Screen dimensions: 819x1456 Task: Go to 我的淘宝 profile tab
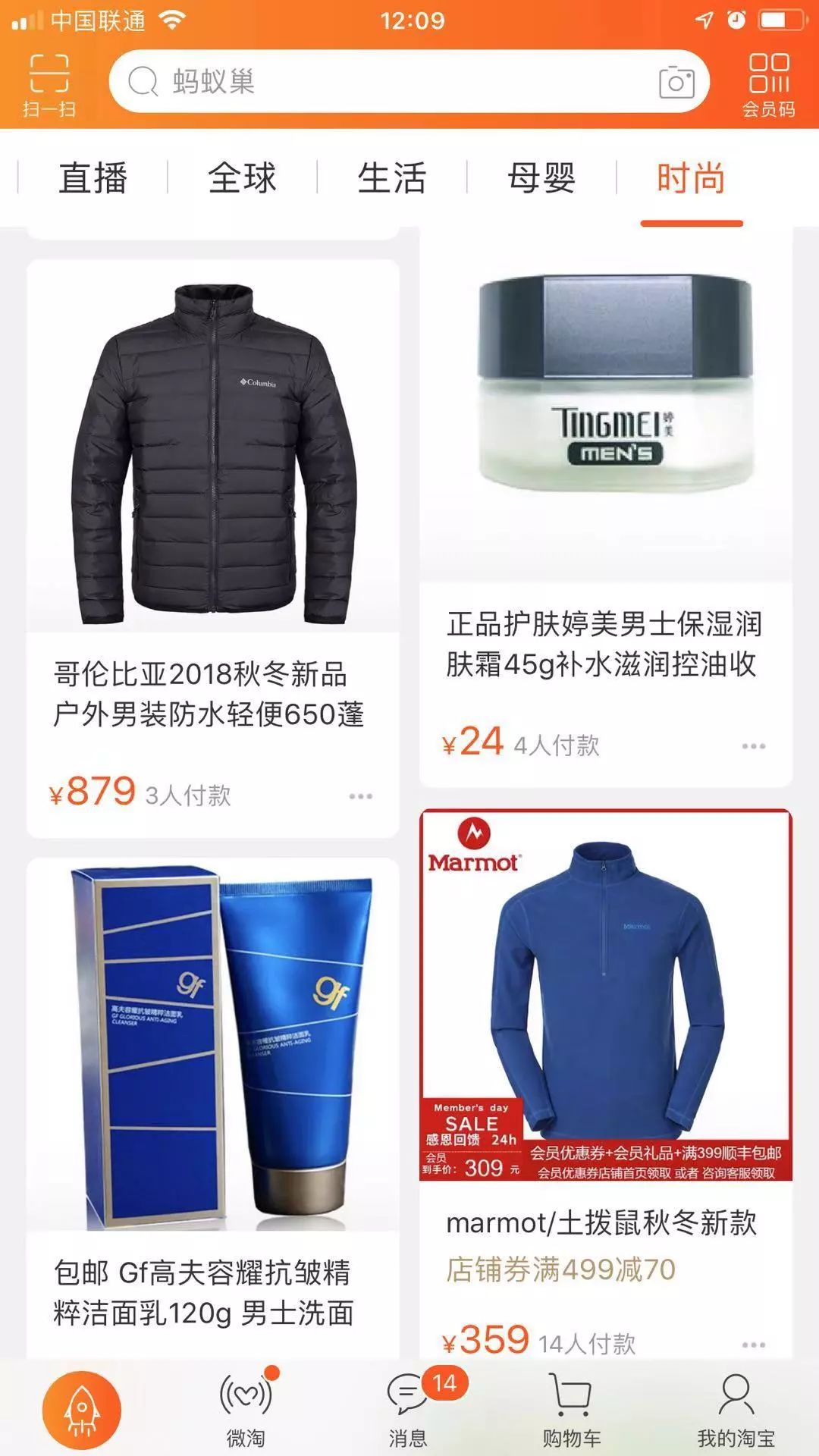[736, 1409]
